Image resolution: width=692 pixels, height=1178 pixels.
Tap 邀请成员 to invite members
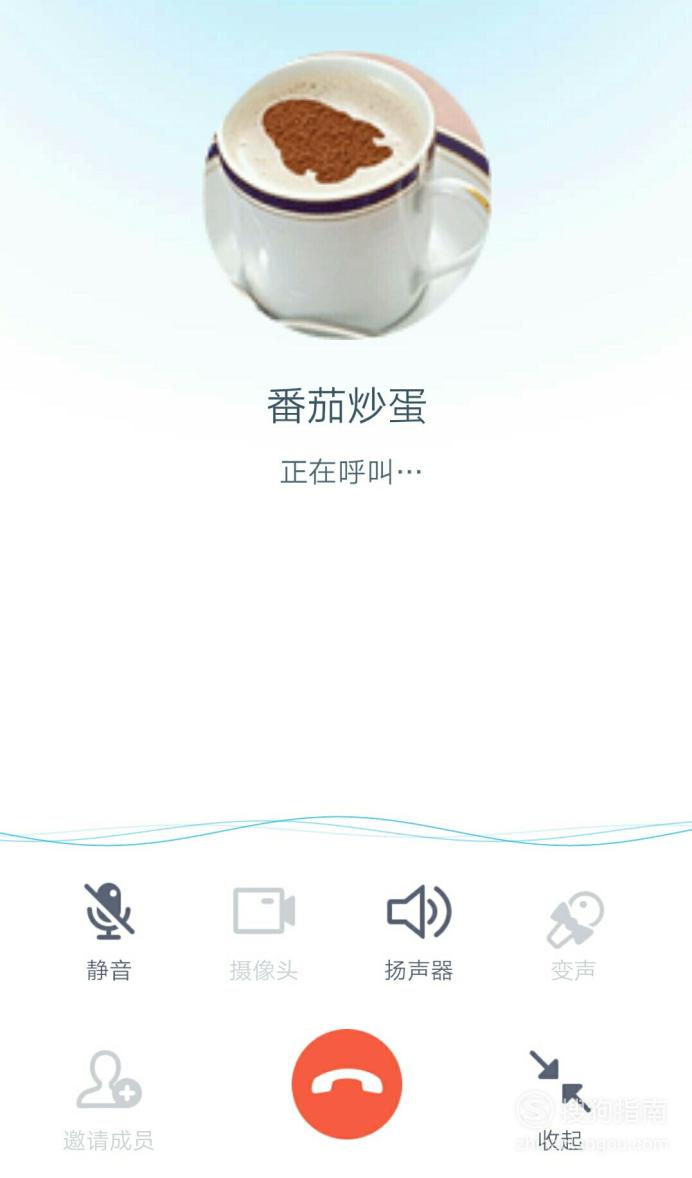109,1100
